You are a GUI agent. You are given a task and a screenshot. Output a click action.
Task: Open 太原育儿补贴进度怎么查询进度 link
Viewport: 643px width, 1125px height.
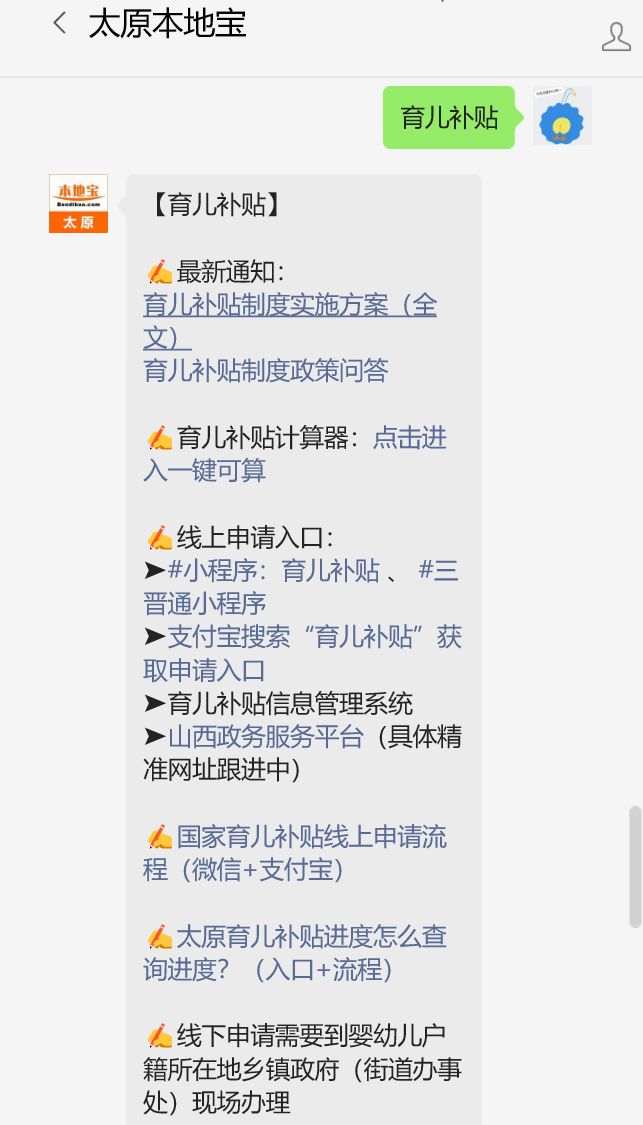[x=311, y=937]
